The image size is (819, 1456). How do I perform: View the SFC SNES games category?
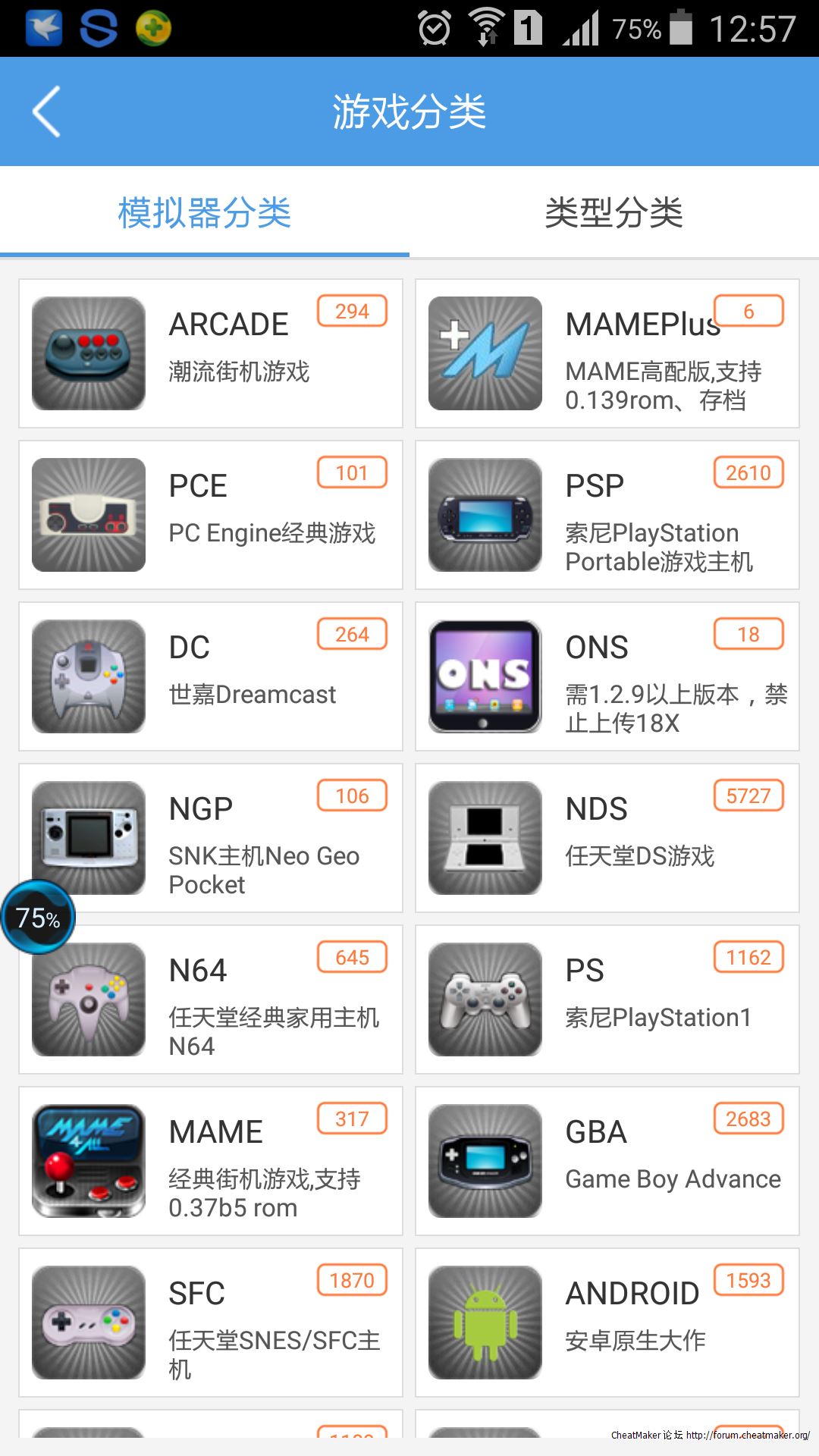click(x=210, y=1323)
